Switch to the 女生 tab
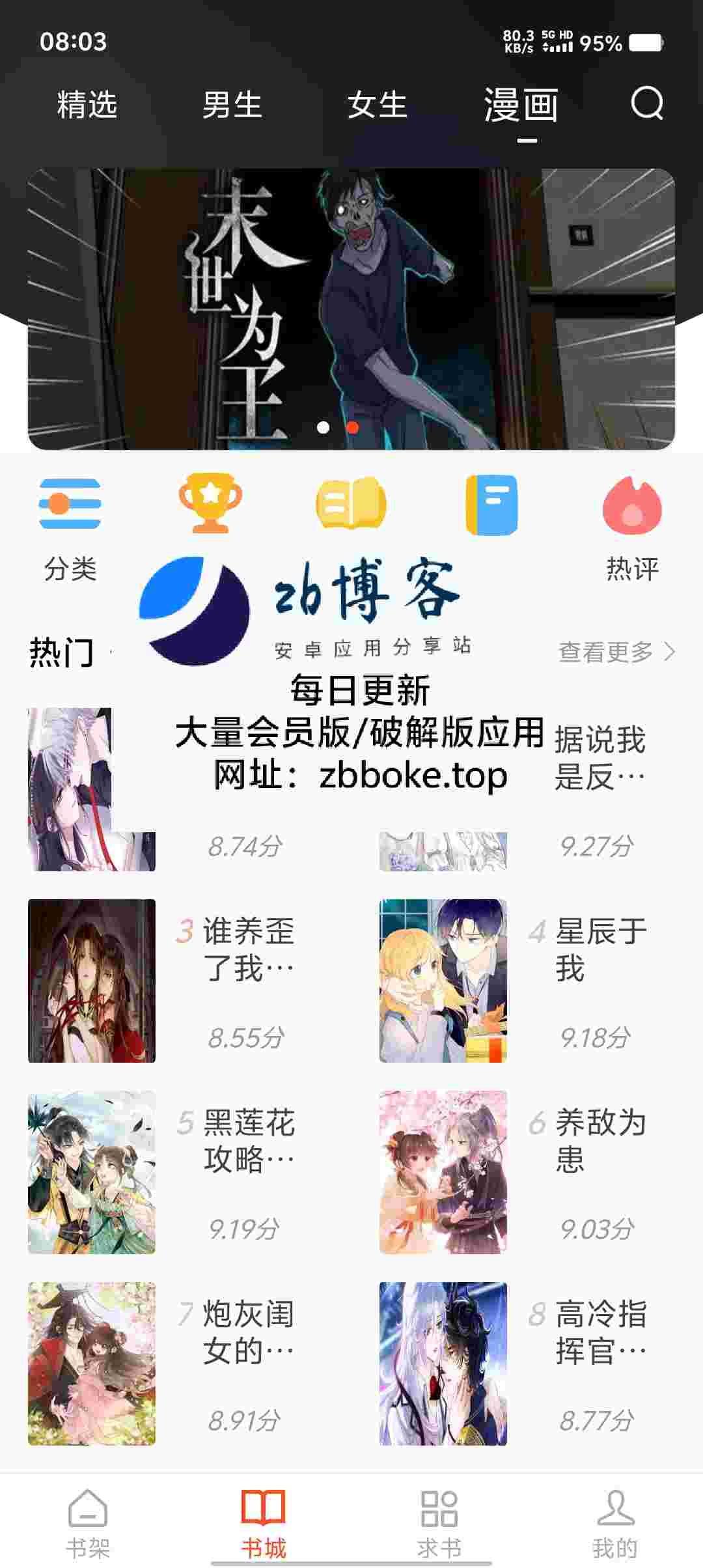703x1568 pixels. click(x=377, y=105)
